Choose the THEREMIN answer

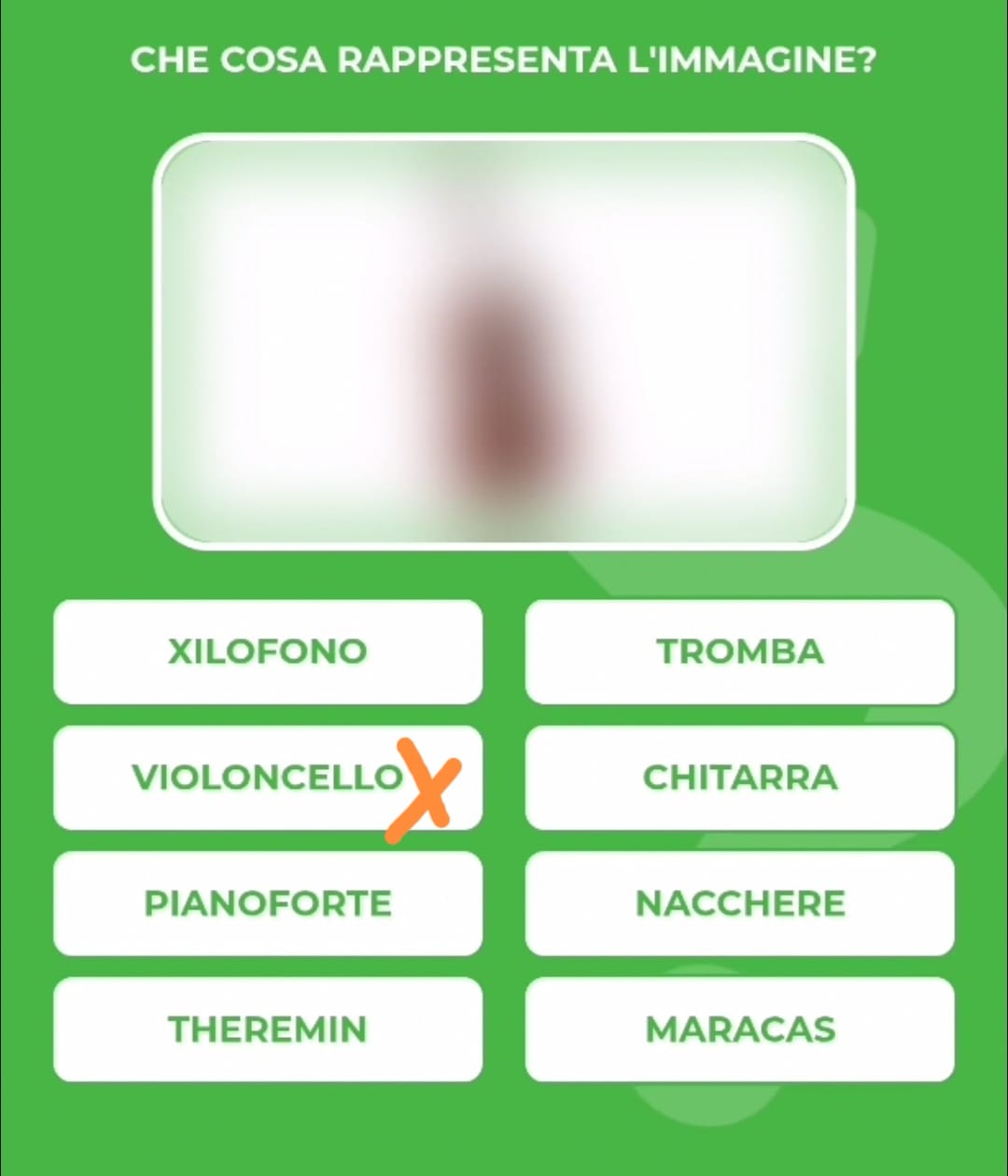click(x=268, y=1029)
